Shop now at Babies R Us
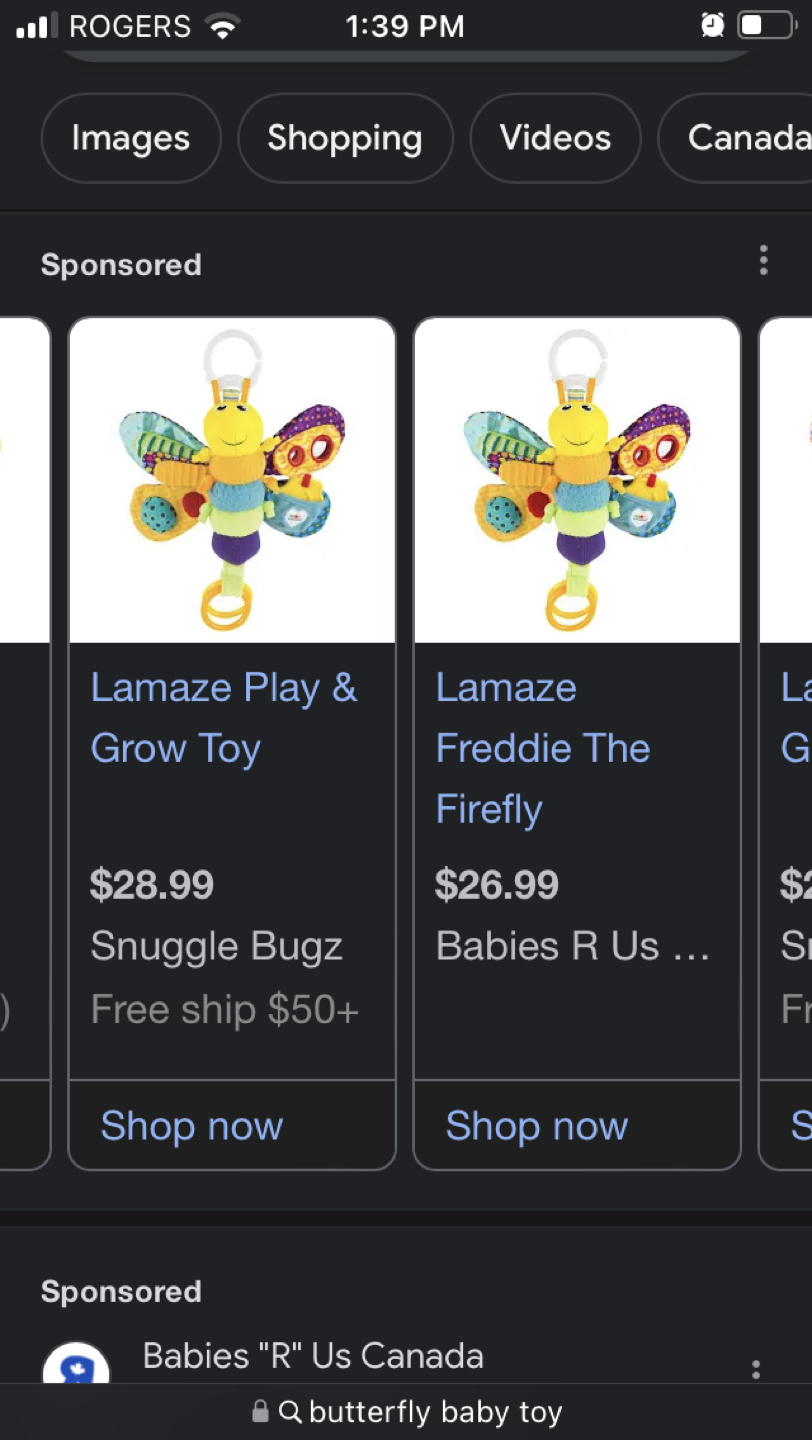Image resolution: width=812 pixels, height=1440 pixels. (537, 1126)
